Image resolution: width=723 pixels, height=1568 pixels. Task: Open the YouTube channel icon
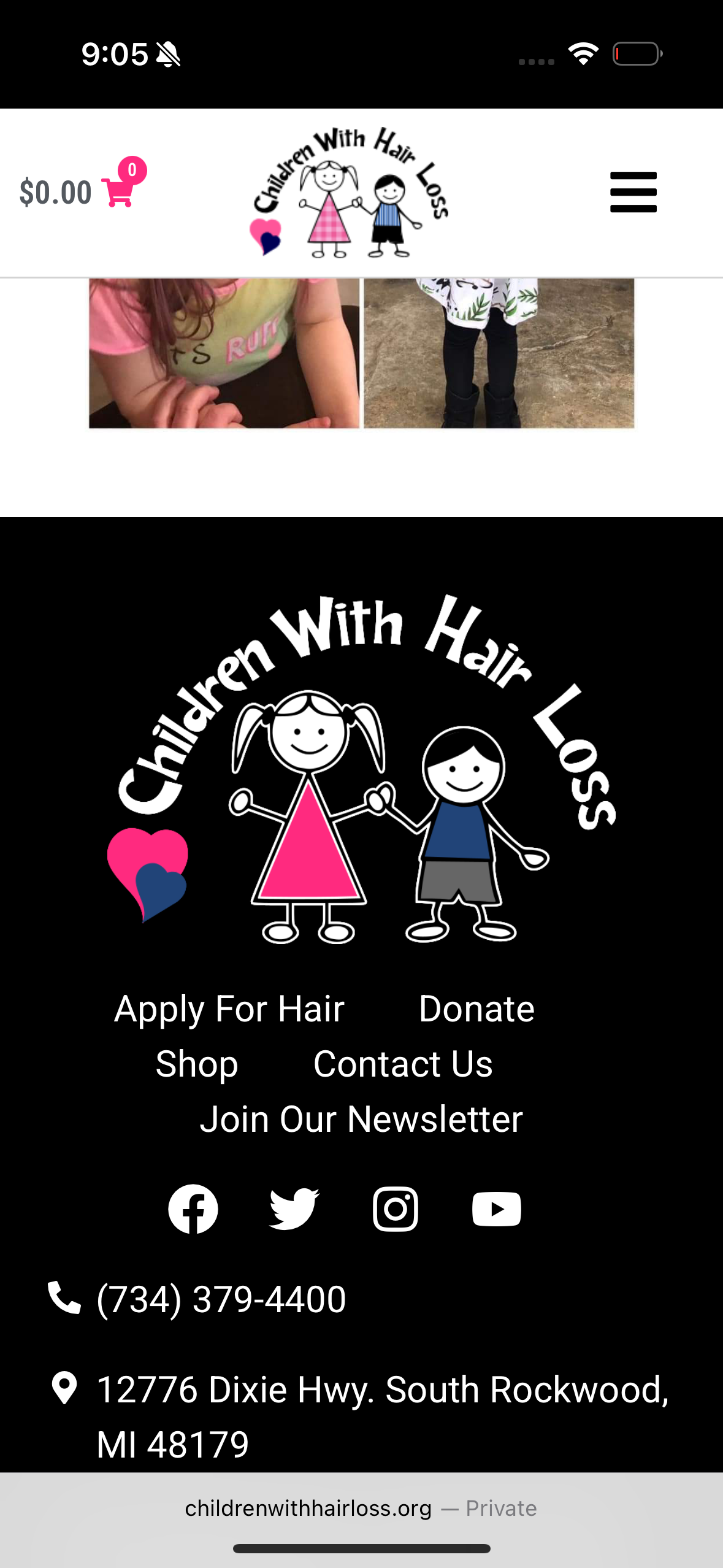tap(497, 1209)
